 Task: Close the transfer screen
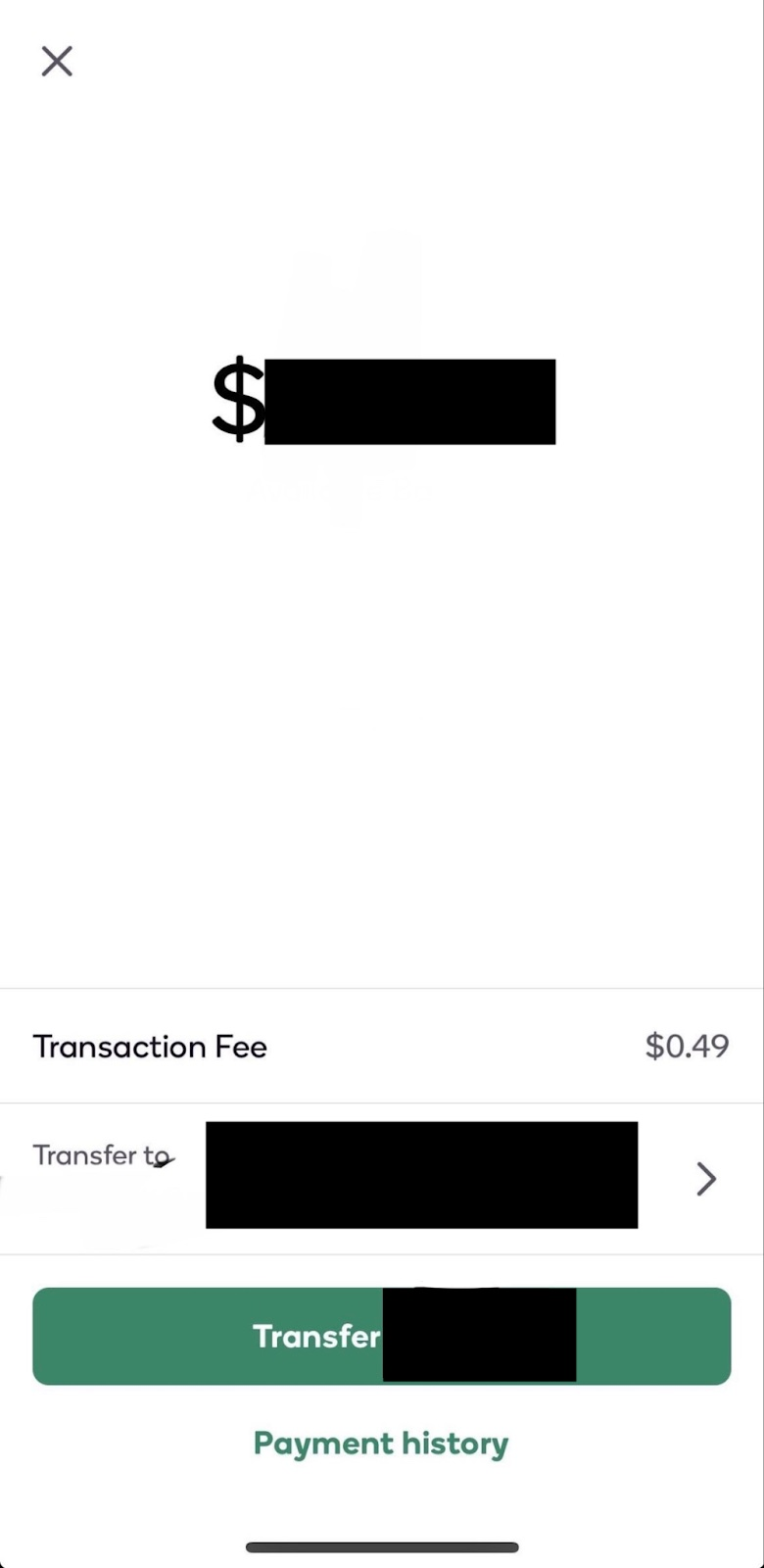point(57,62)
